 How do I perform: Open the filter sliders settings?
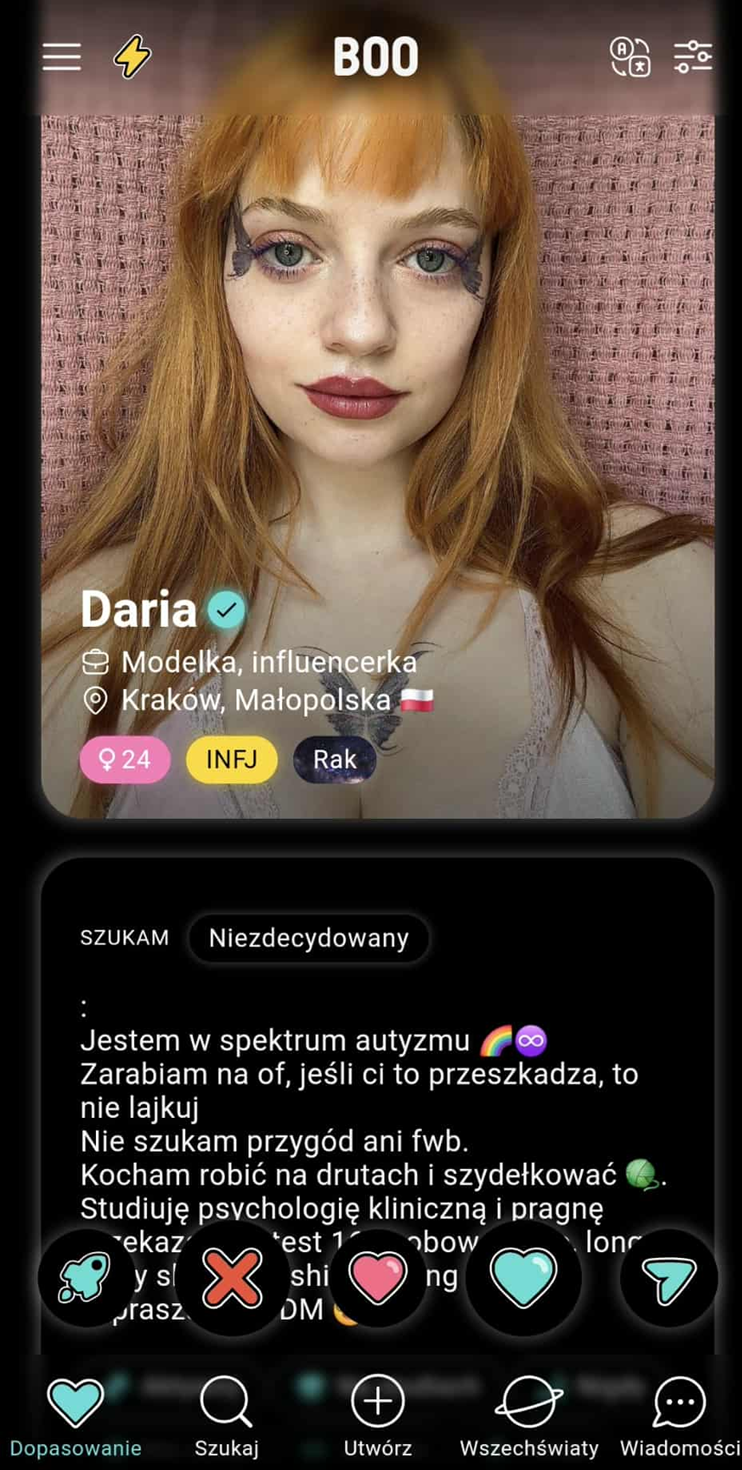point(692,57)
